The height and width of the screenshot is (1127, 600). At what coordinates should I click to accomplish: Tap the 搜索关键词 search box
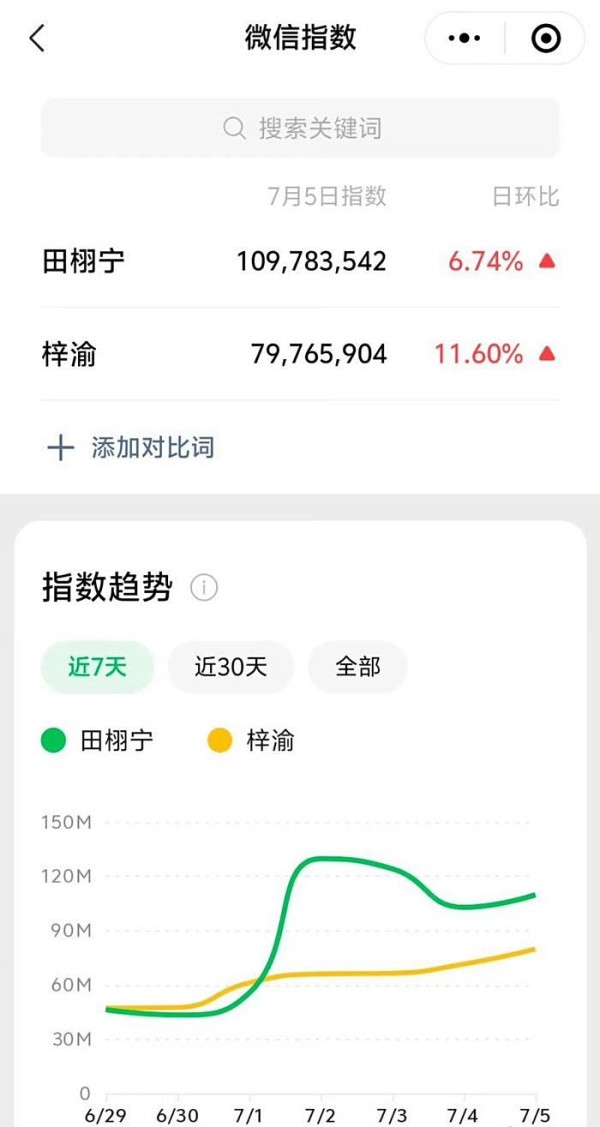[x=300, y=129]
